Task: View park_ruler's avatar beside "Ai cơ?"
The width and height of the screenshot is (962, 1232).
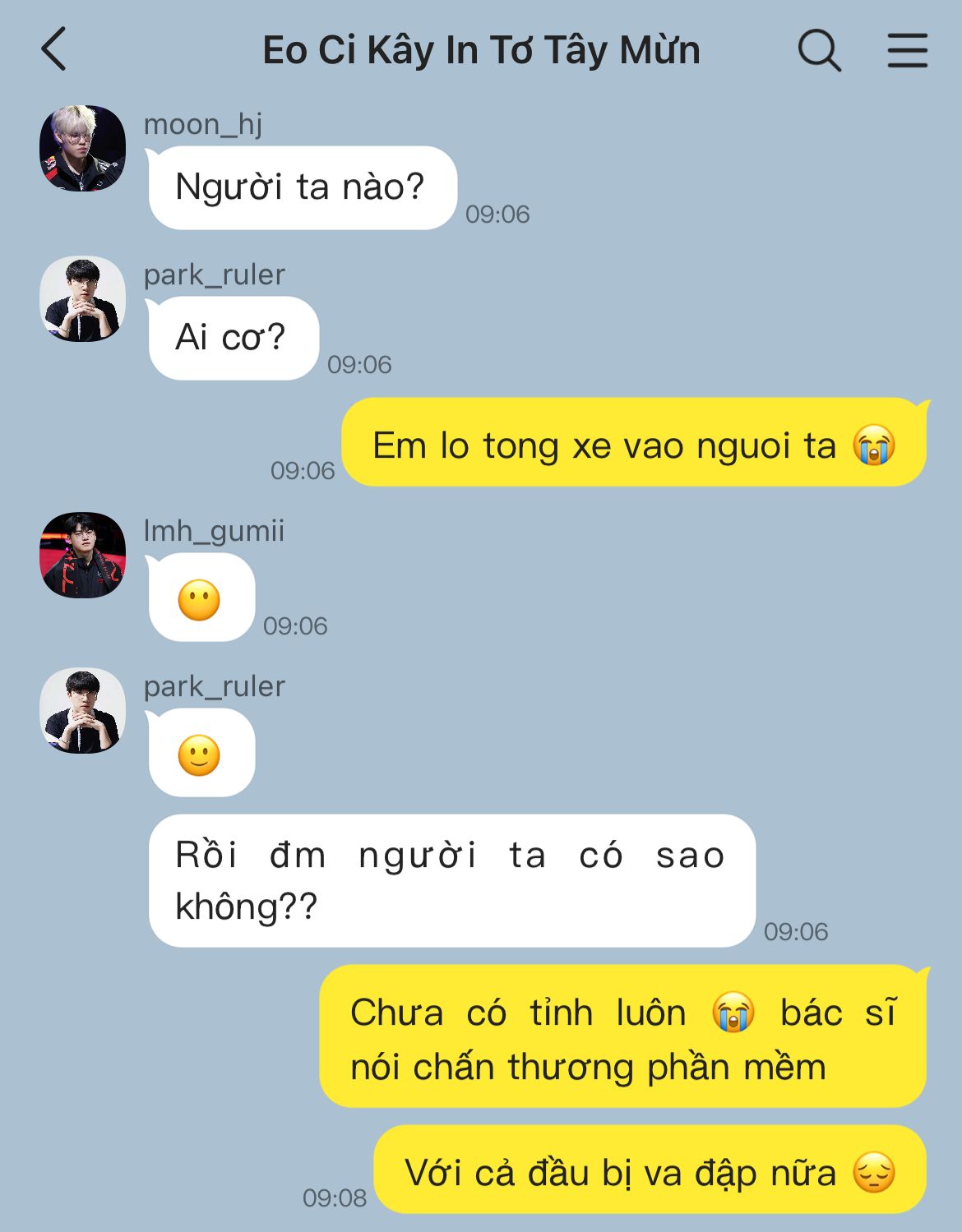Action: [82, 299]
